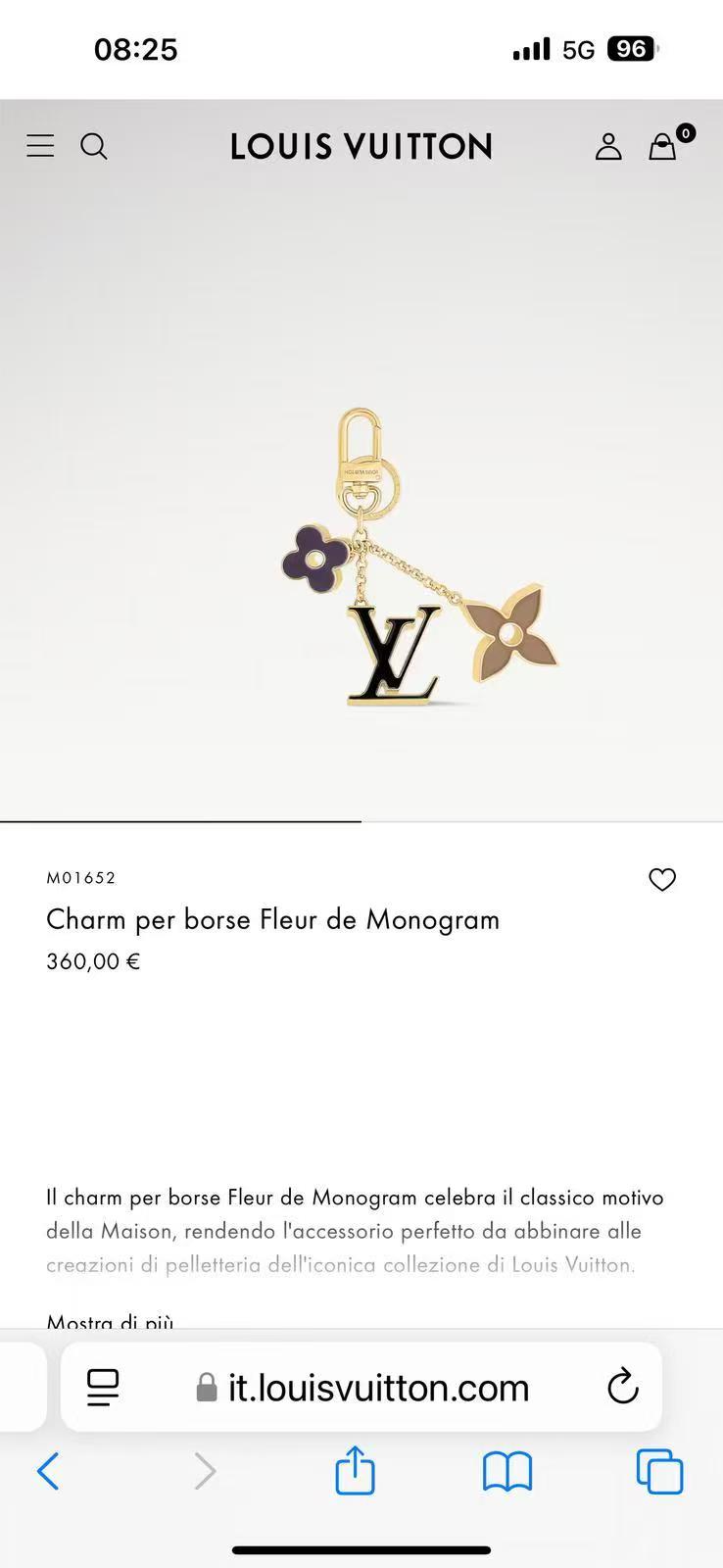The width and height of the screenshot is (723, 1568).
Task: Open the account profile icon
Action: (608, 146)
